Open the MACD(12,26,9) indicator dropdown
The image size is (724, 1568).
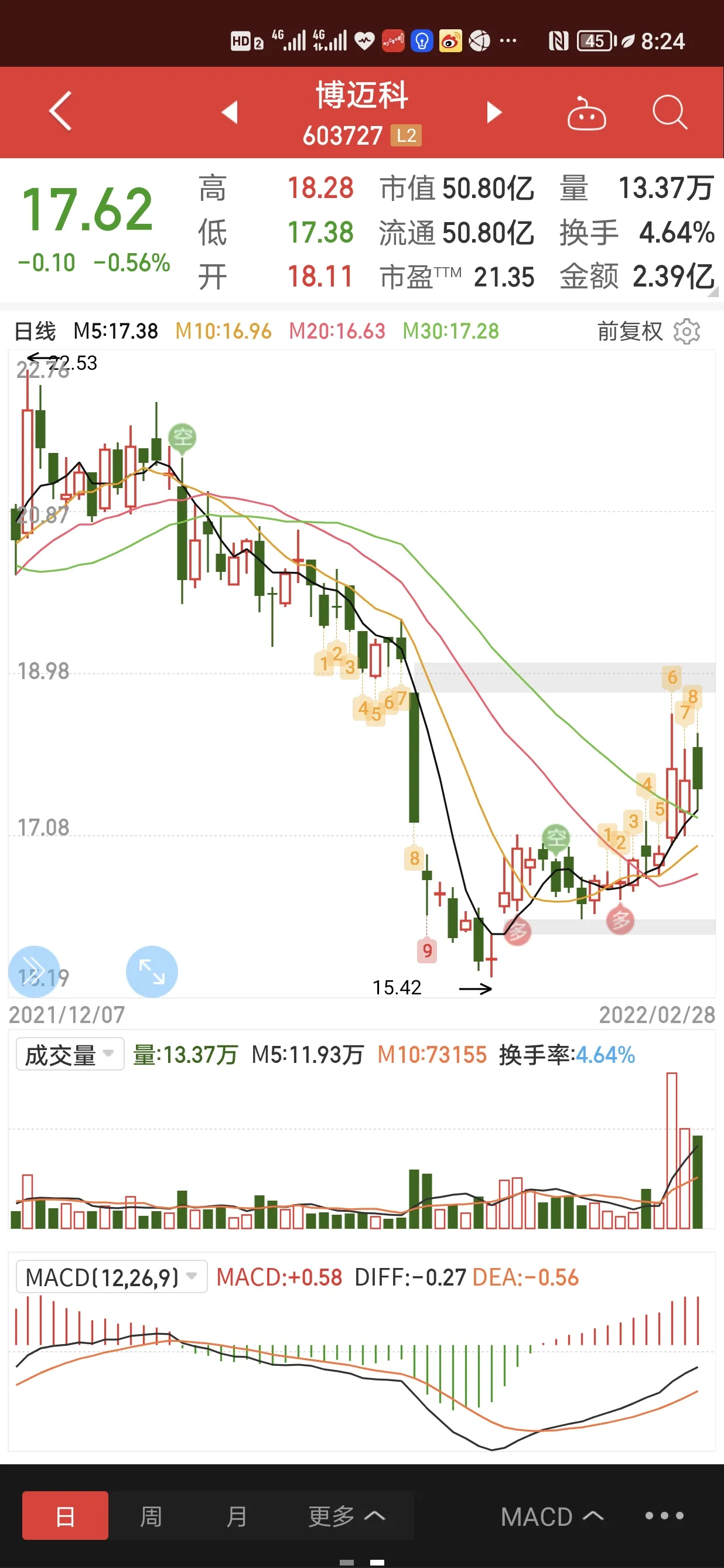pos(111,1277)
